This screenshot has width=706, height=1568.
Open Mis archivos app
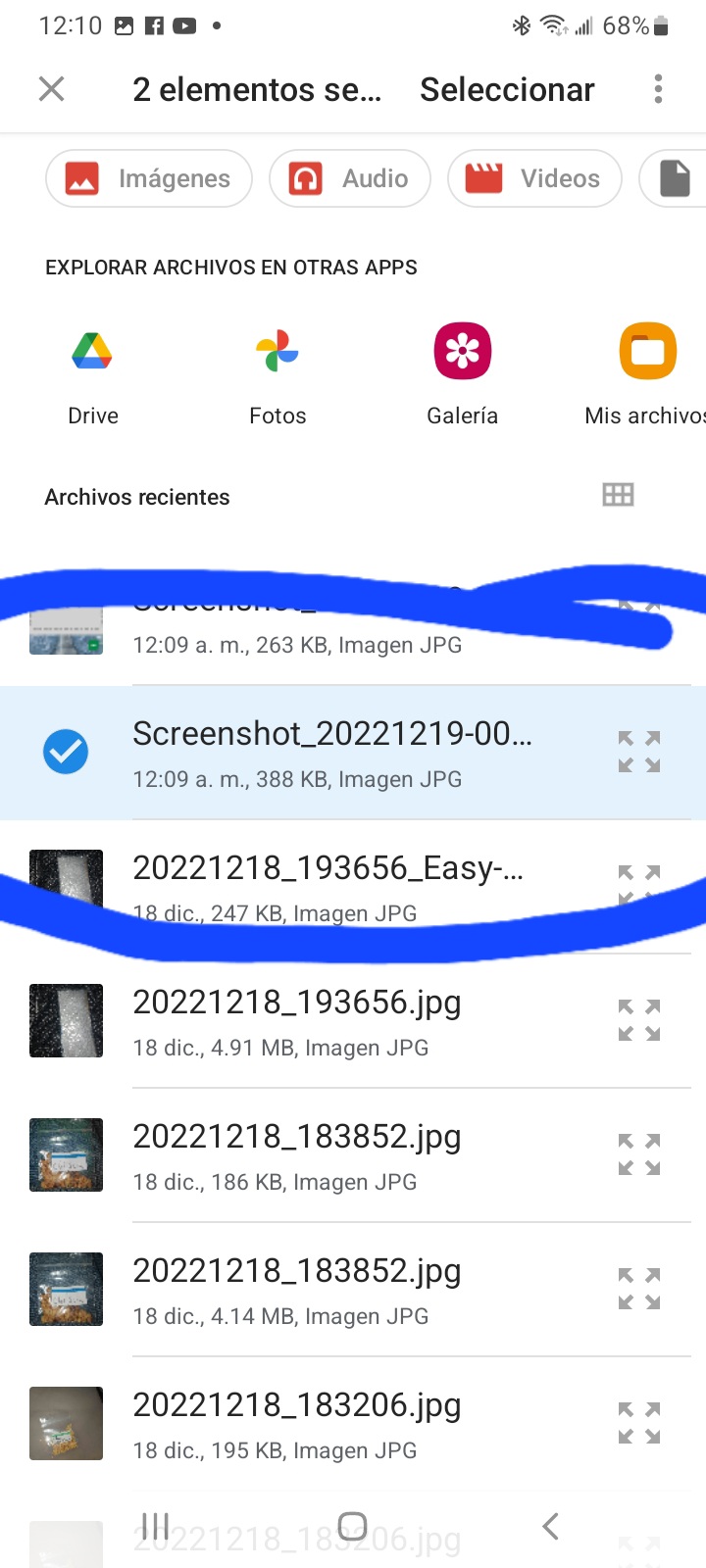645,374
